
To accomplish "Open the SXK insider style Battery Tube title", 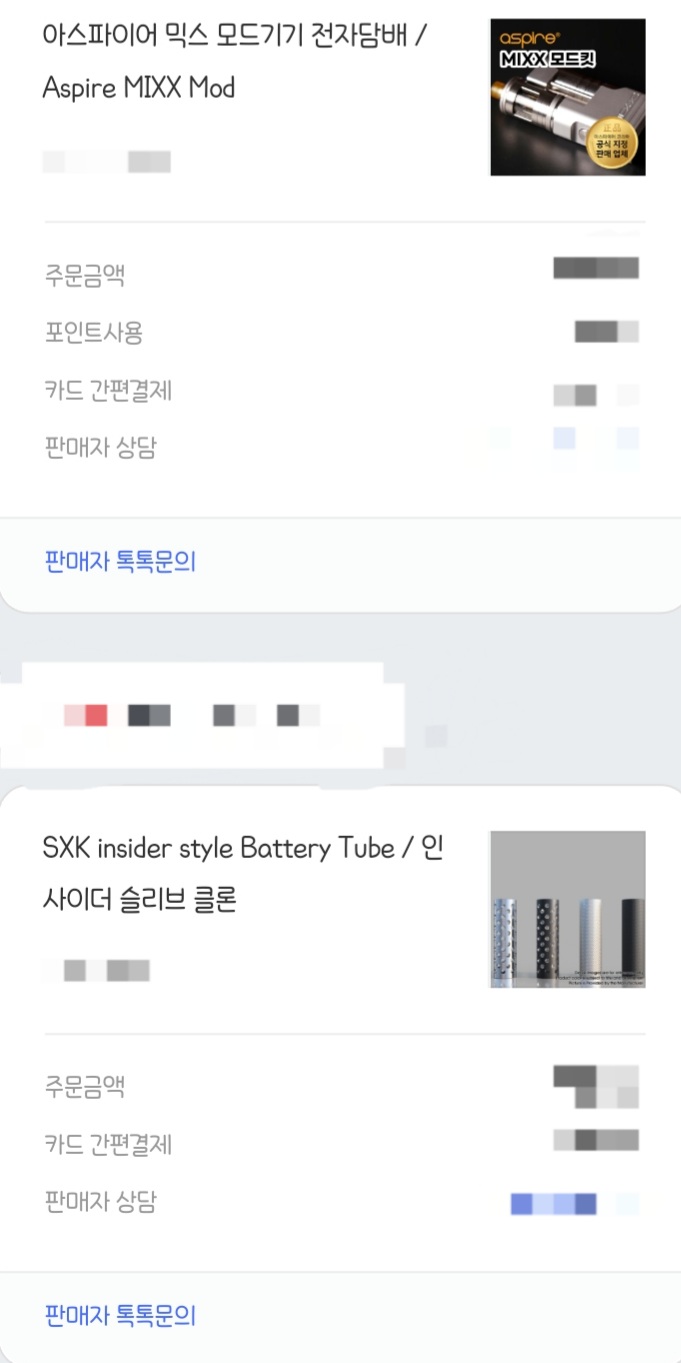I will click(x=242, y=874).
